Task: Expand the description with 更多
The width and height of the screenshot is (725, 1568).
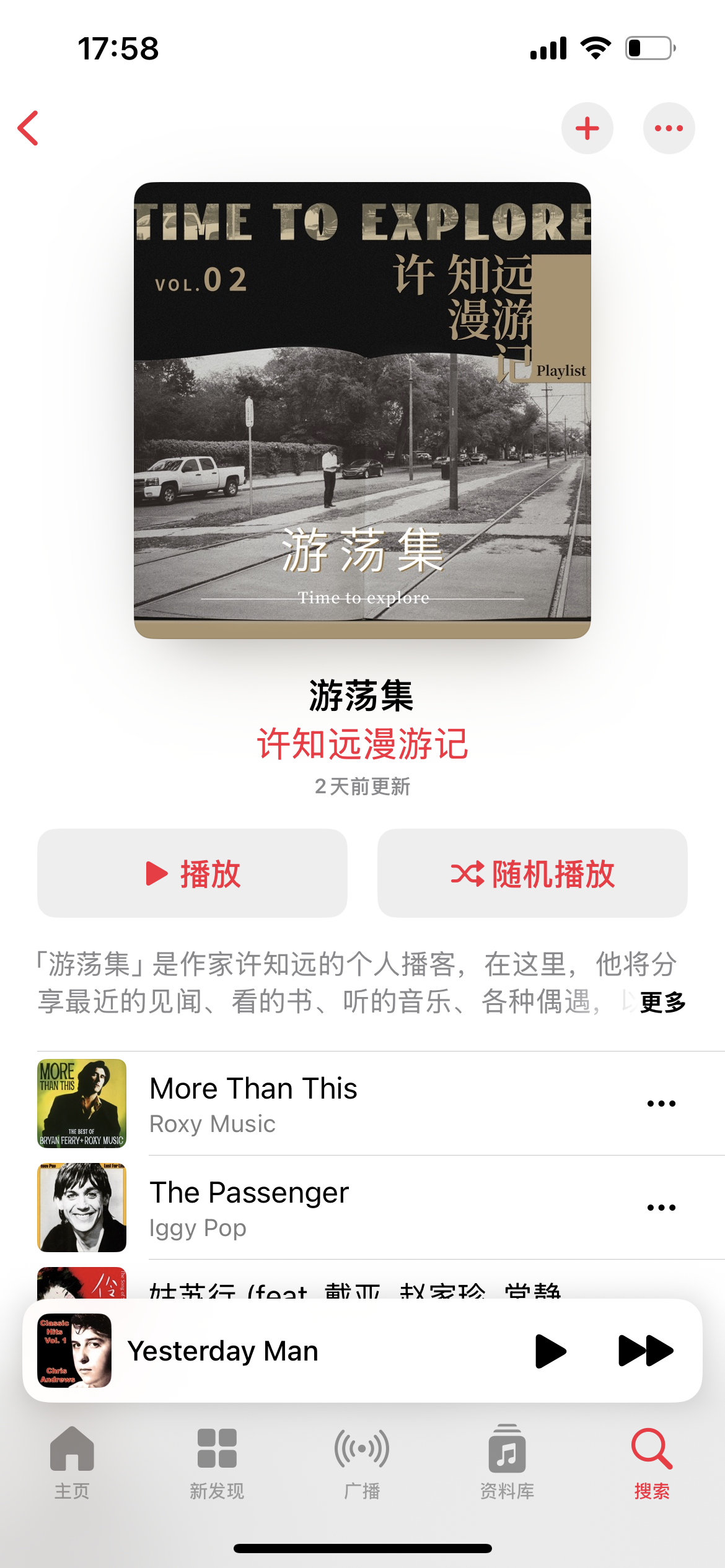Action: 662,1002
